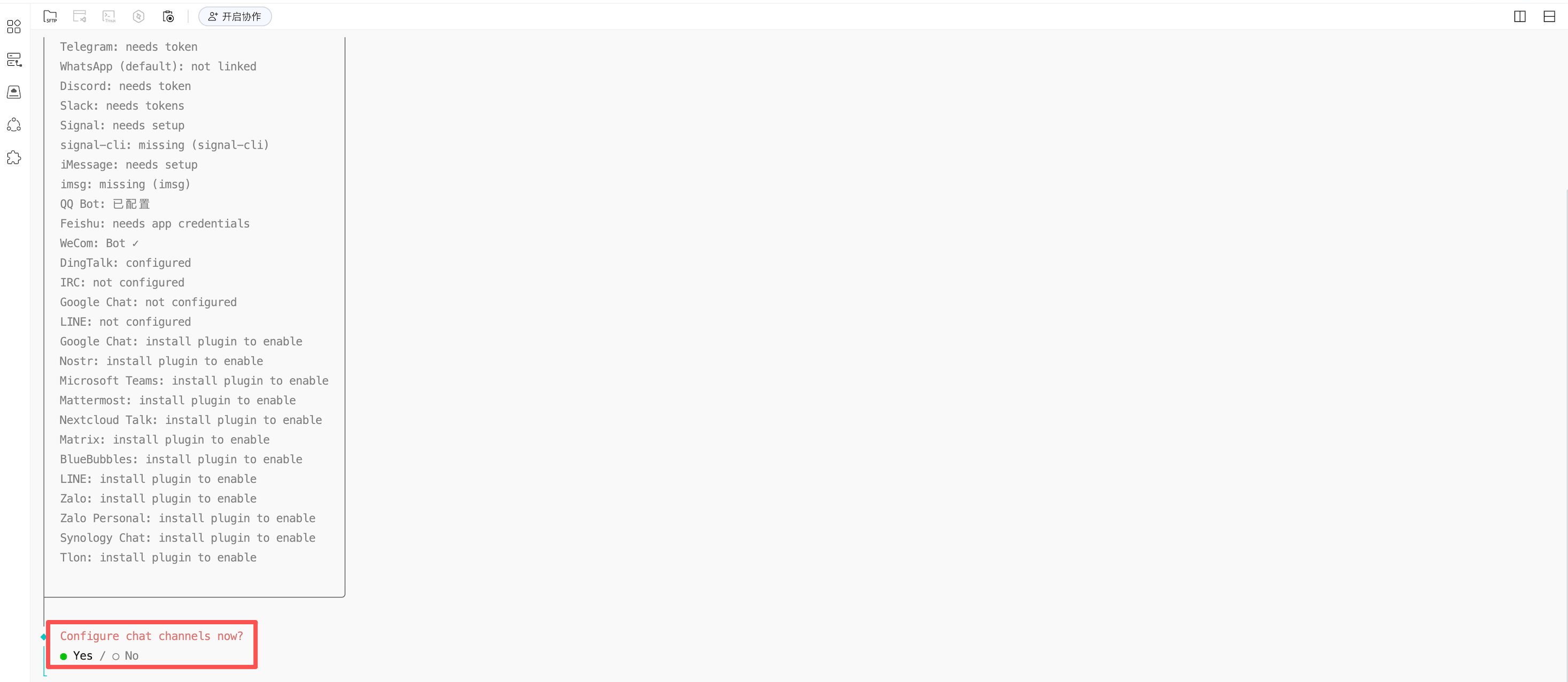1568x682 pixels.
Task: Switch to horizontal split layout
Action: (x=1549, y=17)
